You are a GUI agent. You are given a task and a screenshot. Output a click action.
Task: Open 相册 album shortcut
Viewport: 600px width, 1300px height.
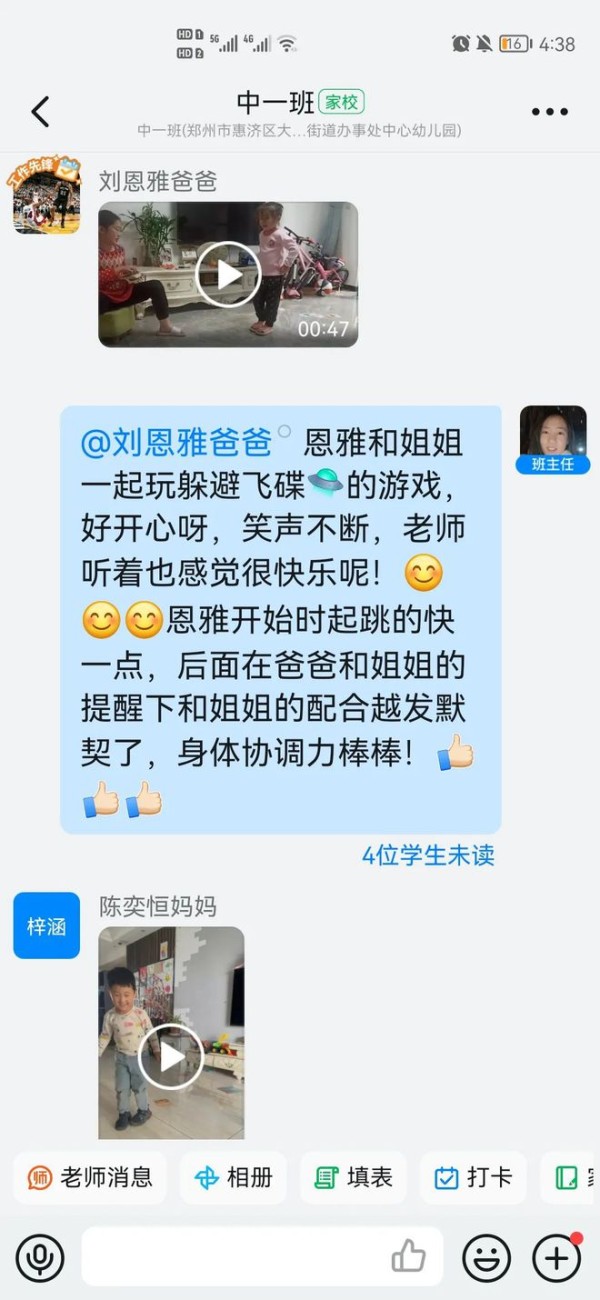[x=233, y=1177]
